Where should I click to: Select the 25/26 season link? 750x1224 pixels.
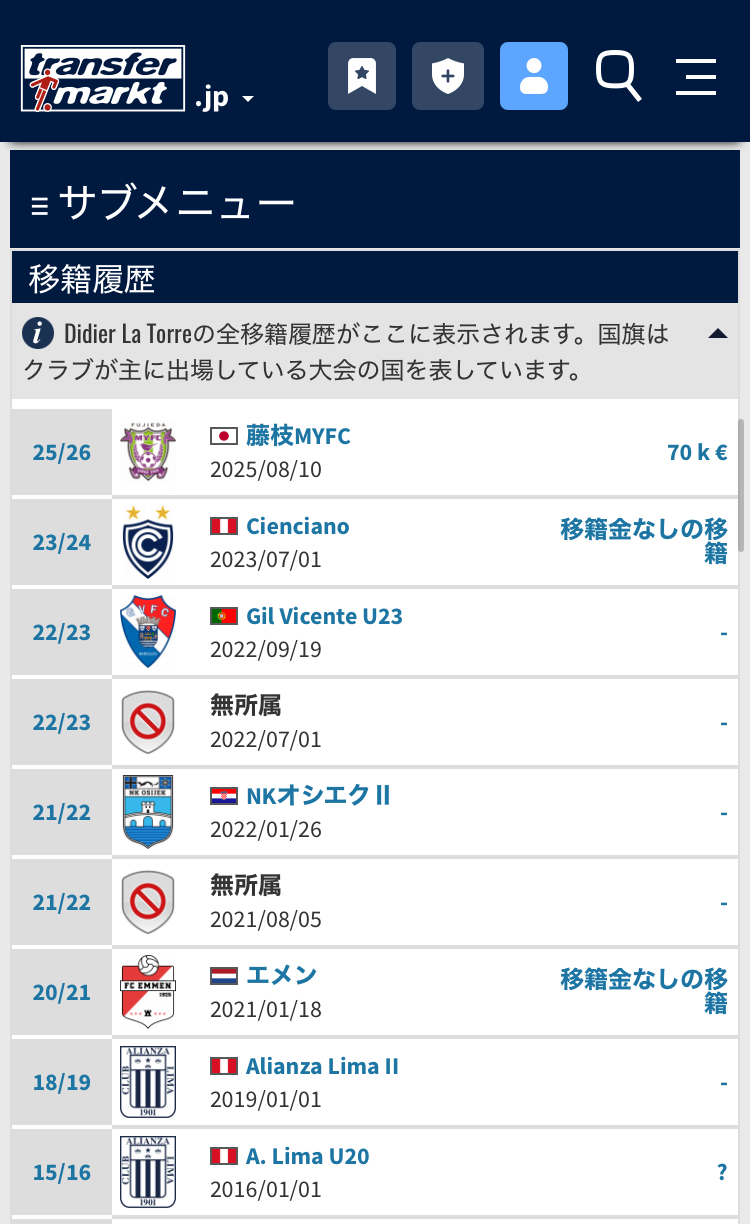point(61,452)
